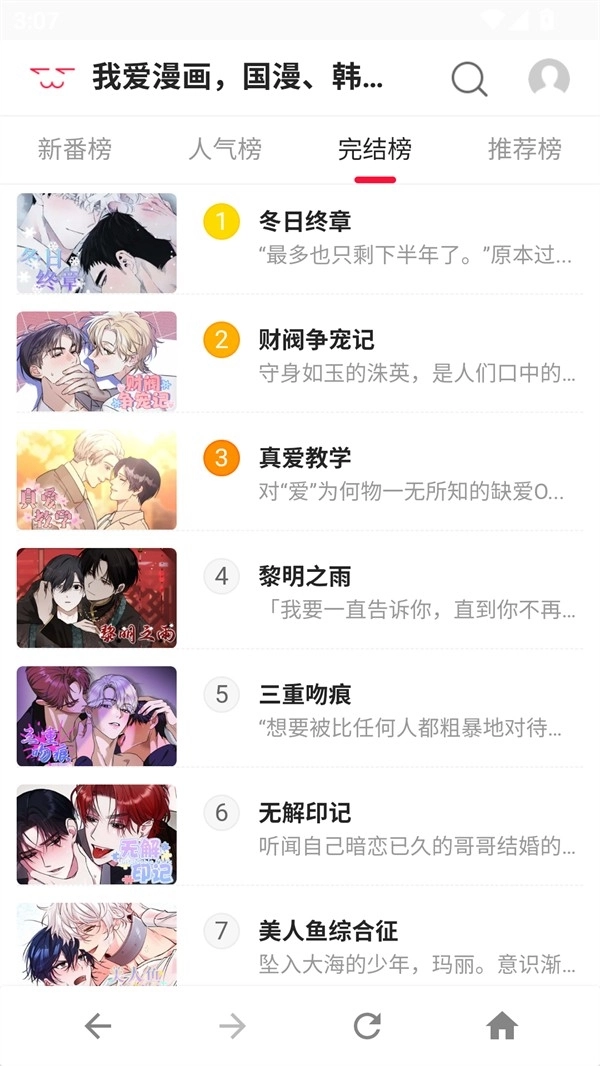
Task: View the comic 无解印记
Action: 304,812
